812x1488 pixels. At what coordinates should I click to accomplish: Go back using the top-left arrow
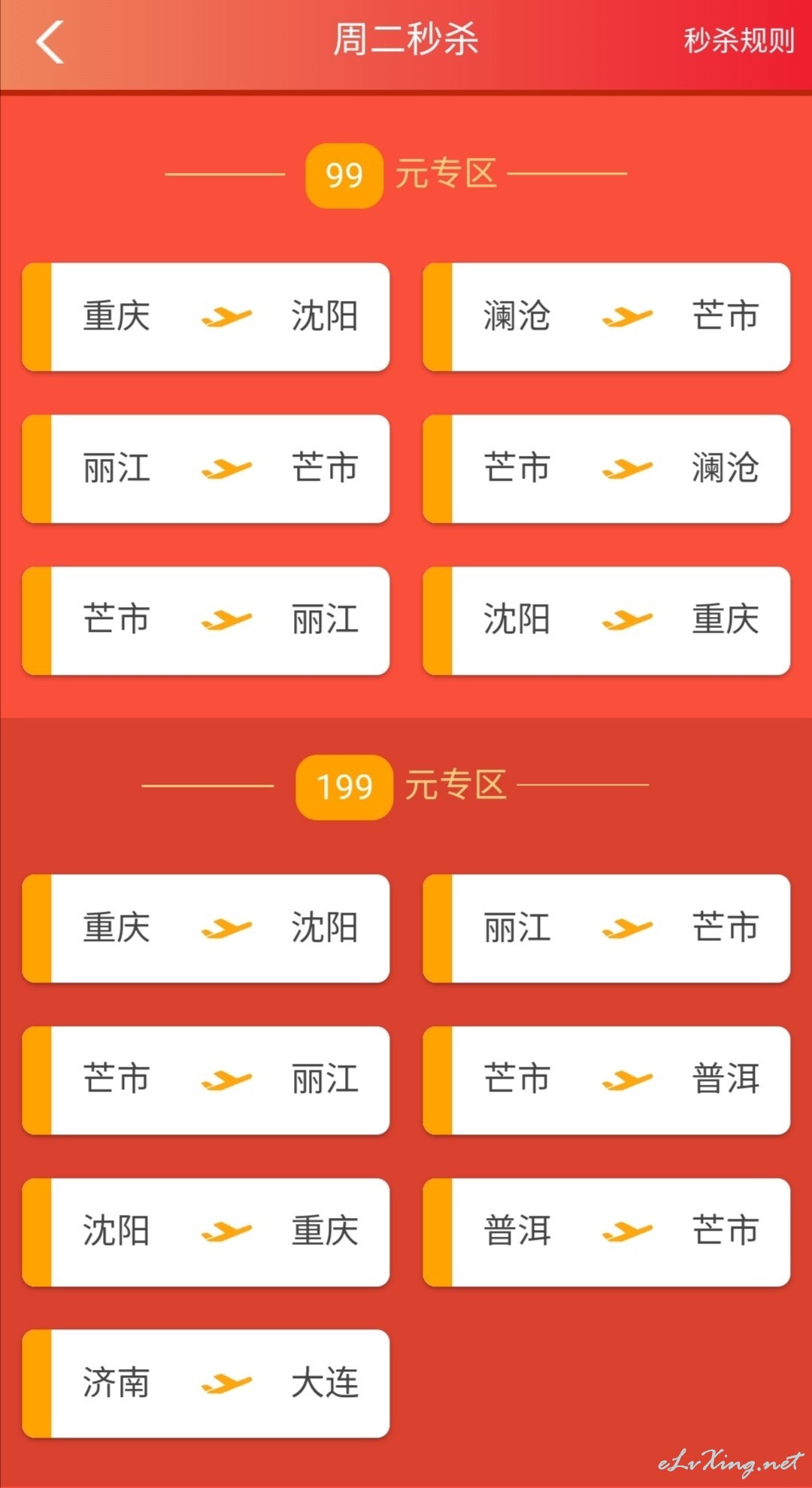pyautogui.click(x=50, y=42)
